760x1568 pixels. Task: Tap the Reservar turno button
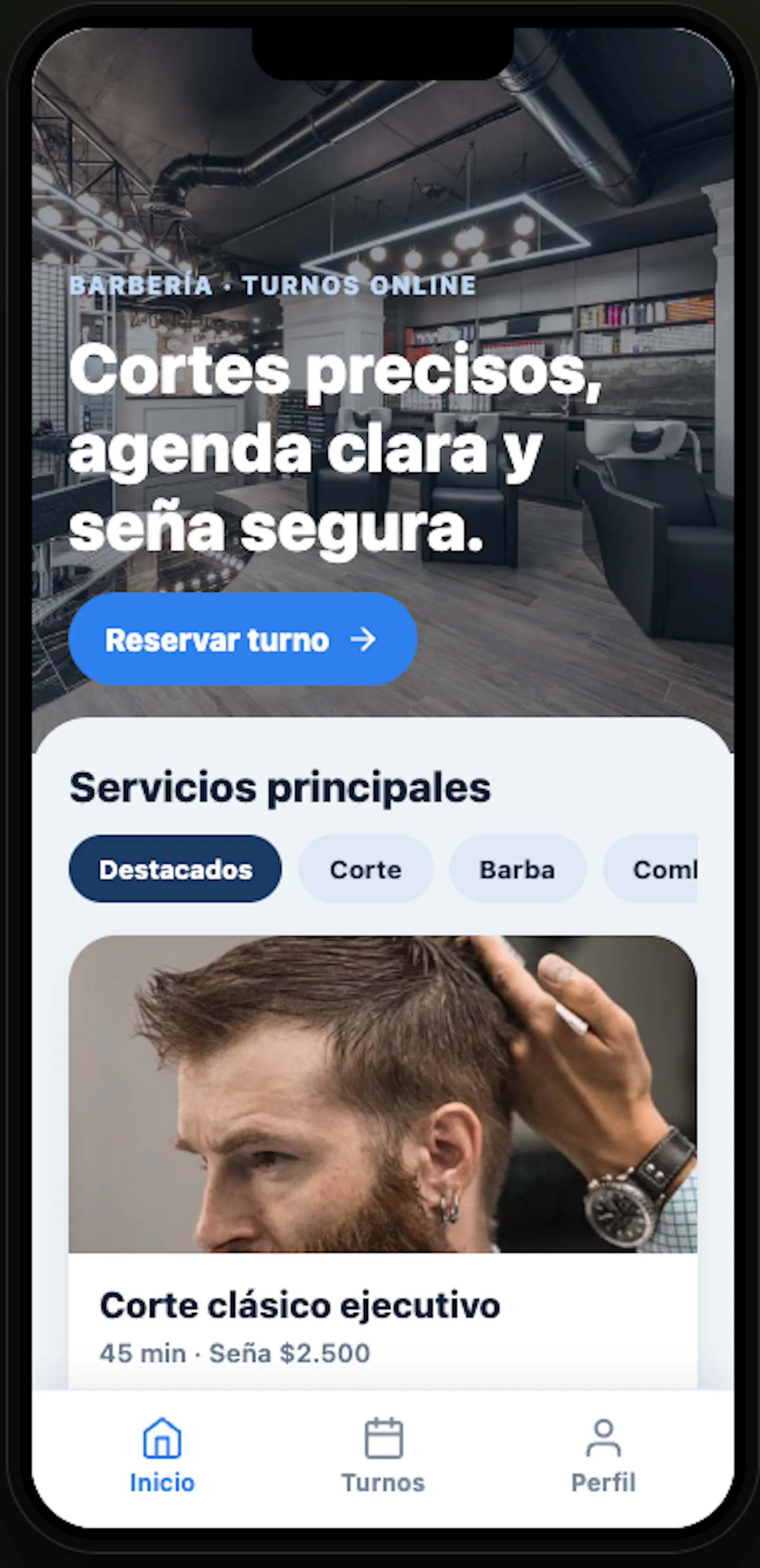pos(242,639)
